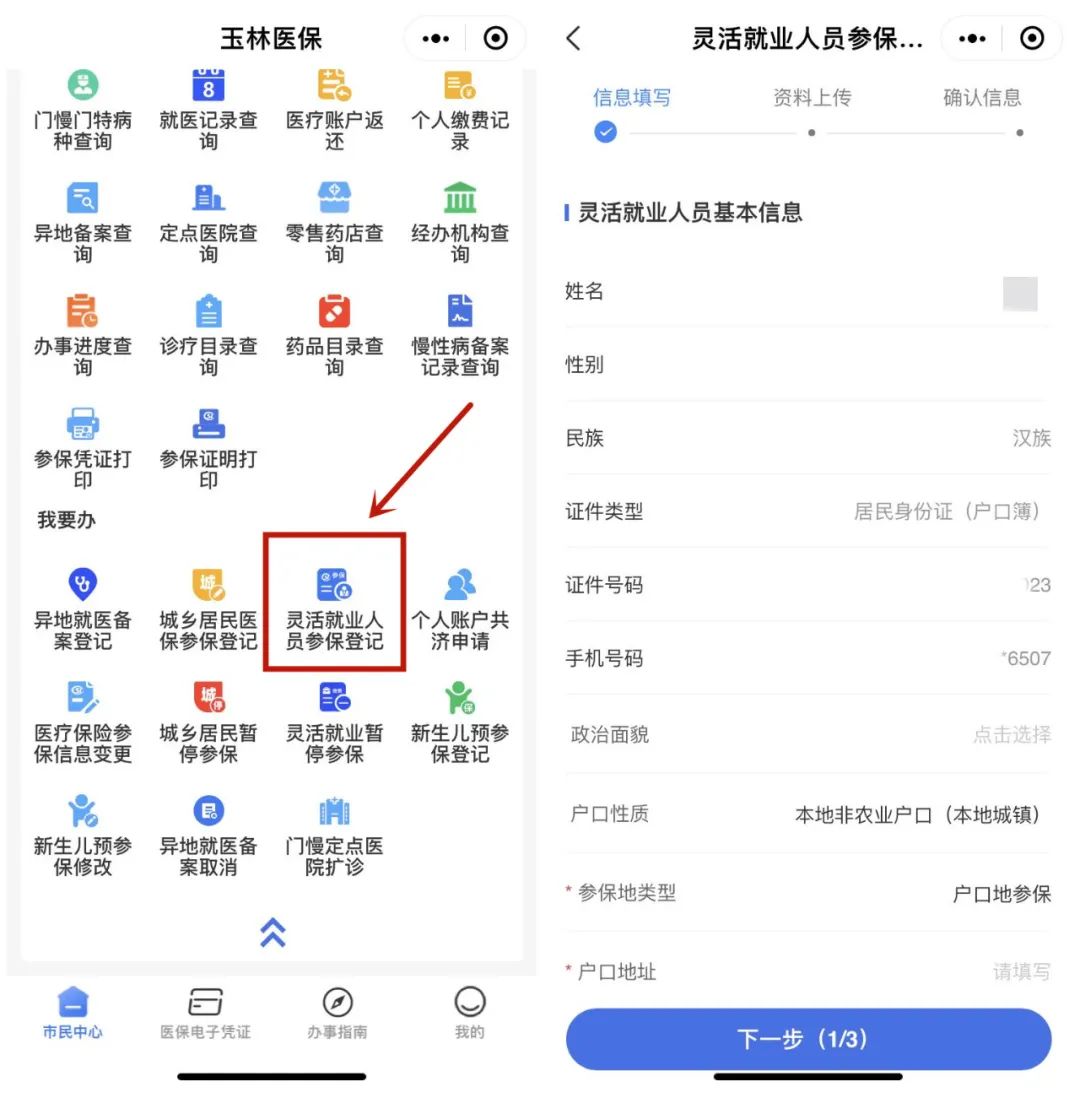Select 政治面貌 via 点击选择
Image resolution: width=1080 pixels, height=1098 pixels.
click(x=1011, y=734)
